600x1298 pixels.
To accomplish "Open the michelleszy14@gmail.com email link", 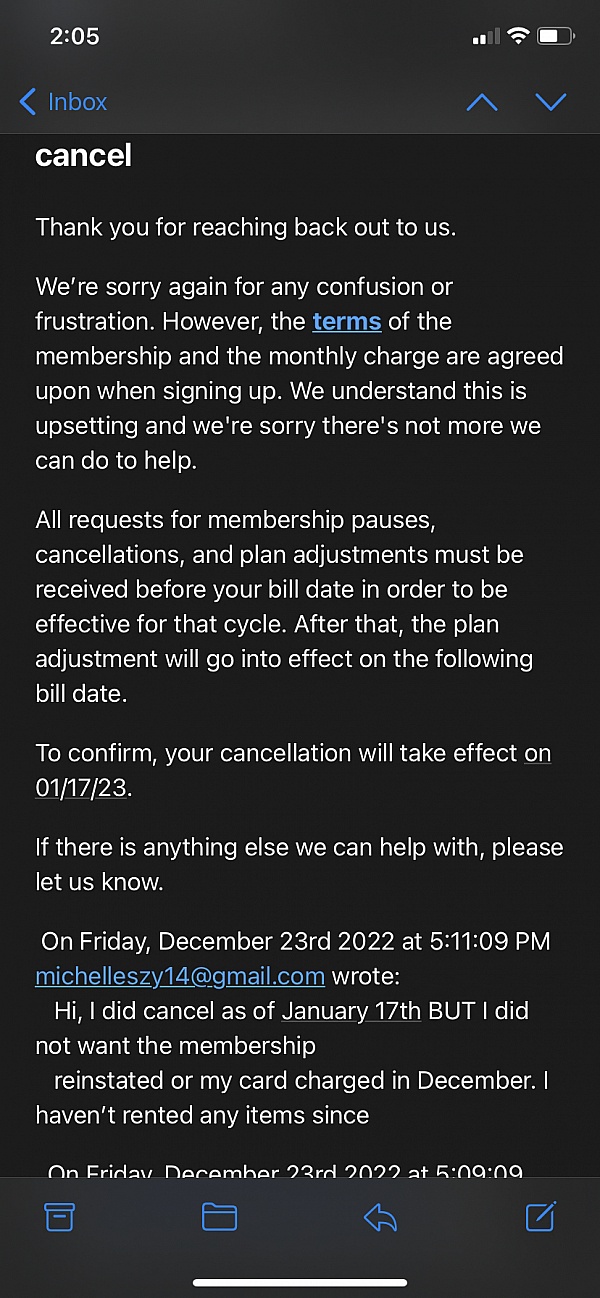I will click(x=180, y=976).
